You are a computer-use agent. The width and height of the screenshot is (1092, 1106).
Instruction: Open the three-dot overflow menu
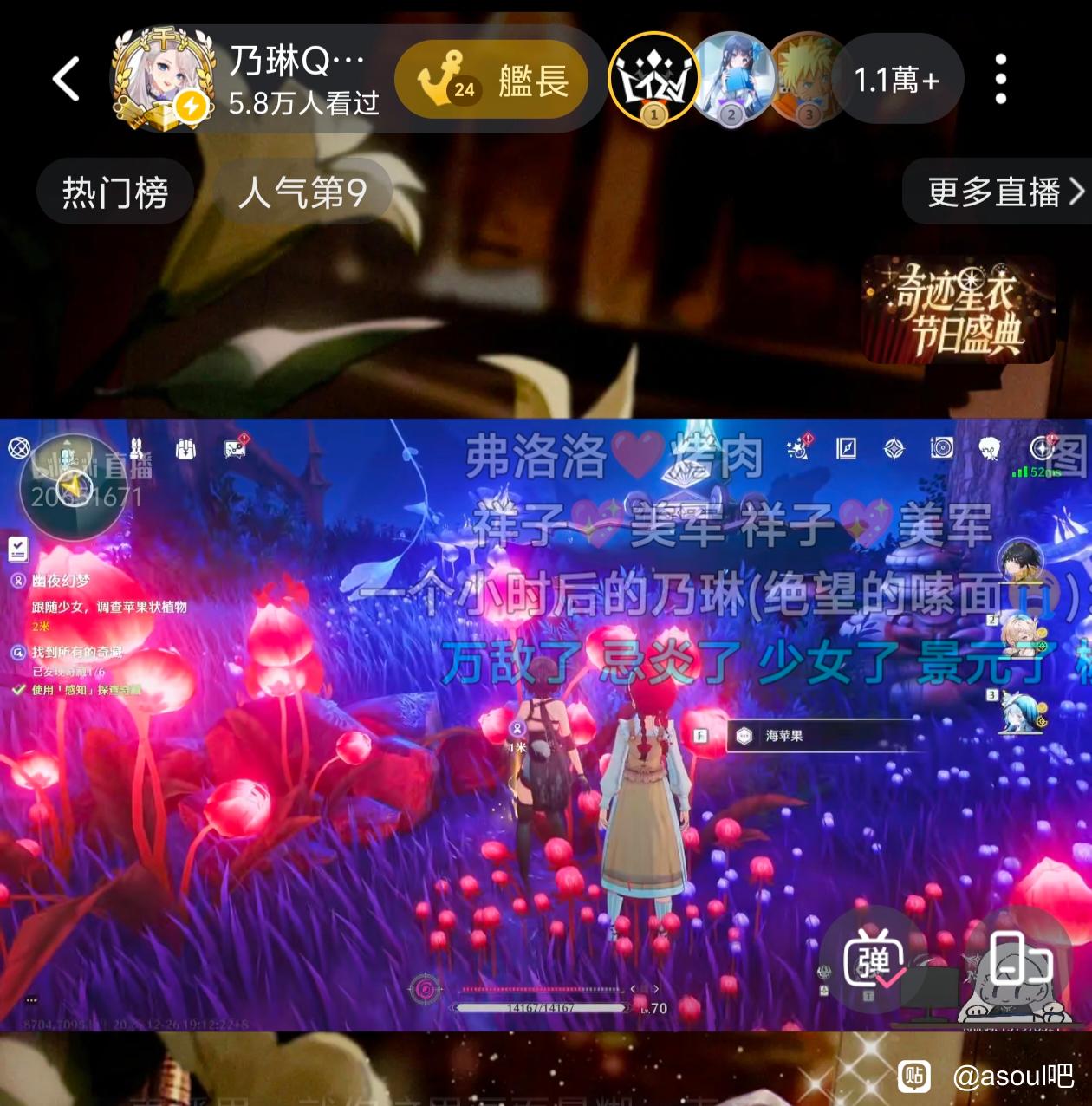[x=1000, y=79]
